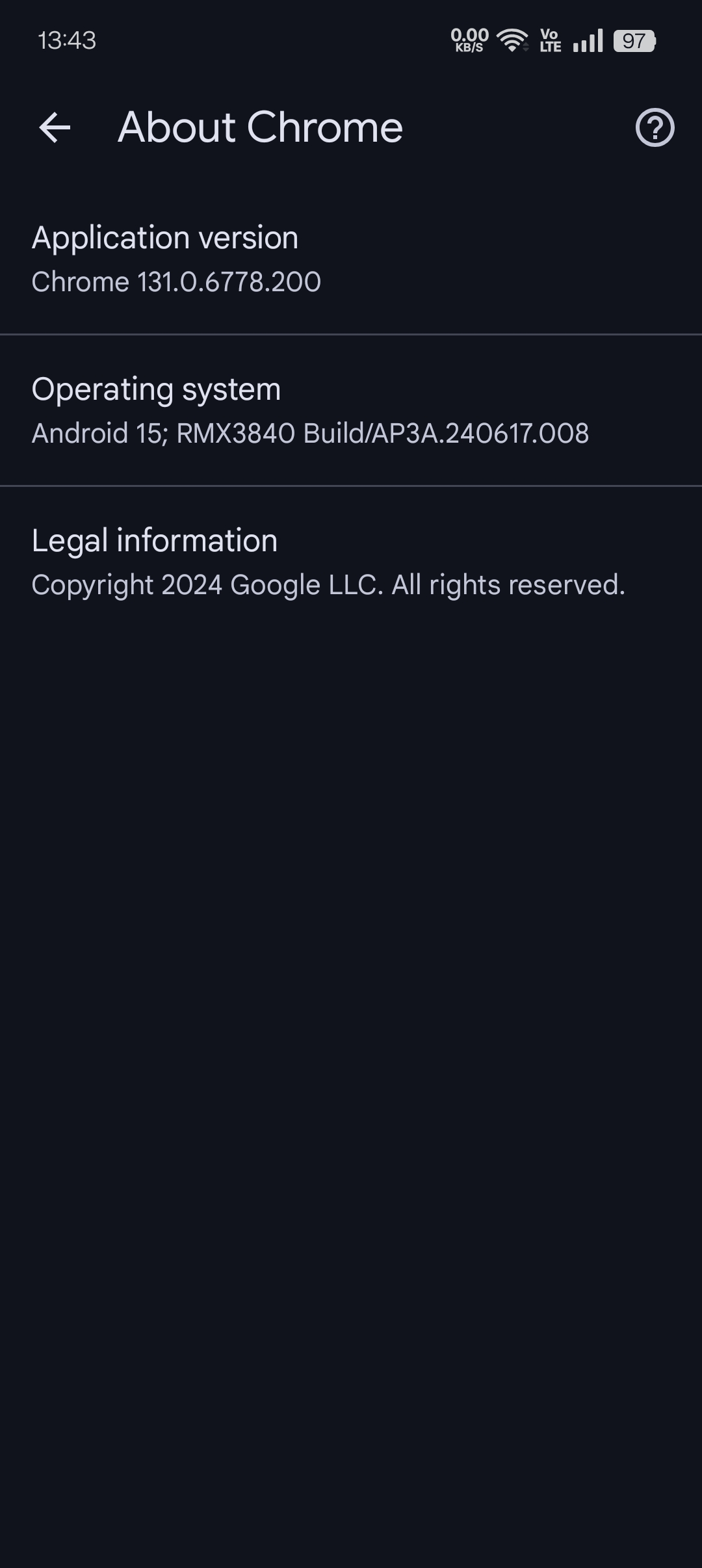Open the help question mark icon
This screenshot has height=1568, width=702.
(655, 127)
